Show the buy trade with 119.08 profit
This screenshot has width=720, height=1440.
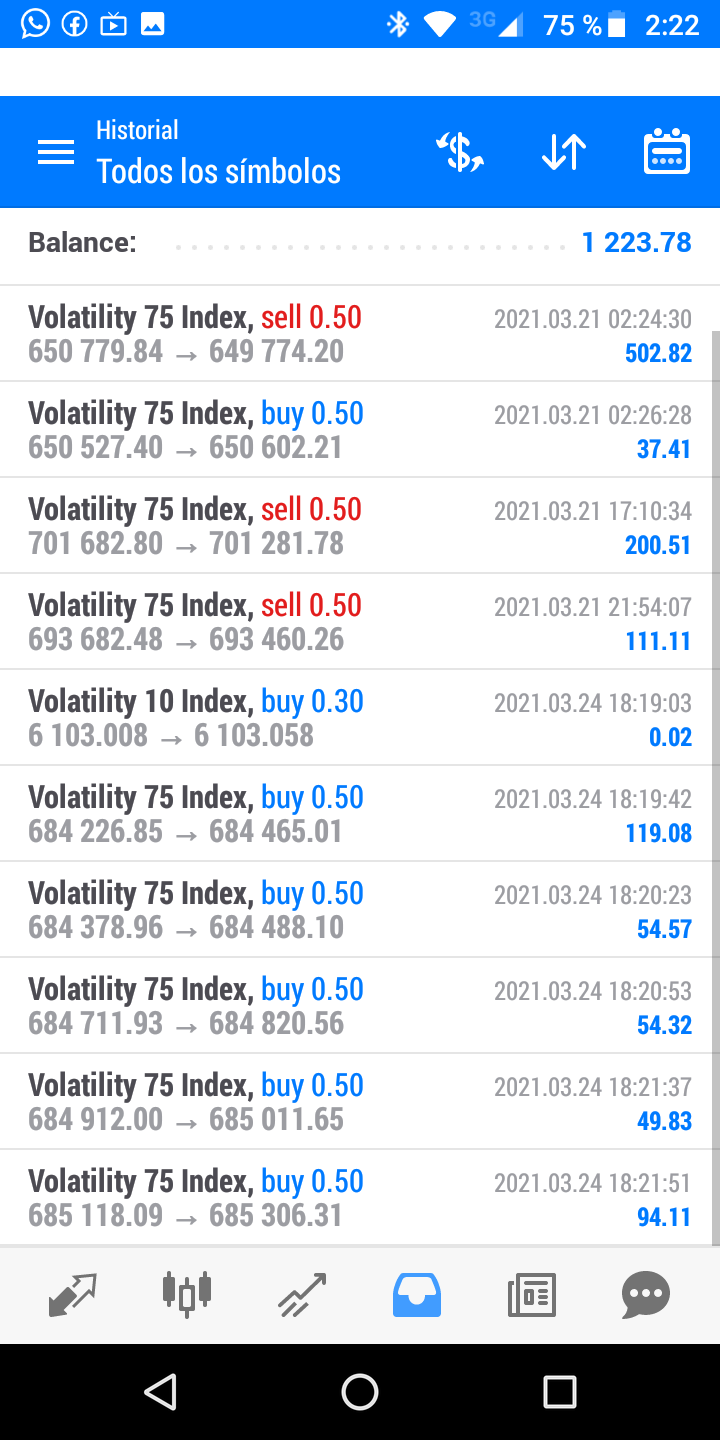point(360,814)
